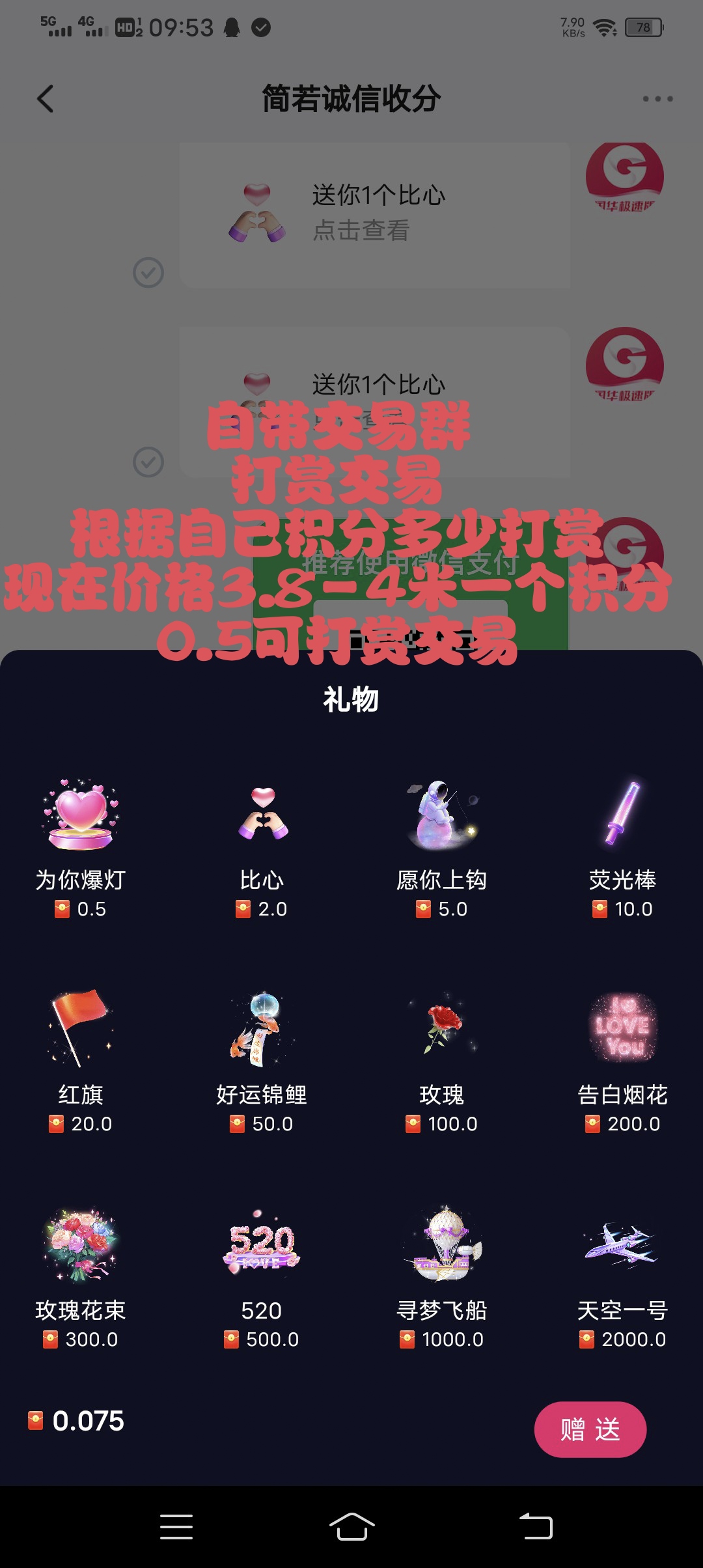The width and height of the screenshot is (703, 1568).
Task: Pick the 愿你上钩 astronaut gift
Action: point(442,848)
